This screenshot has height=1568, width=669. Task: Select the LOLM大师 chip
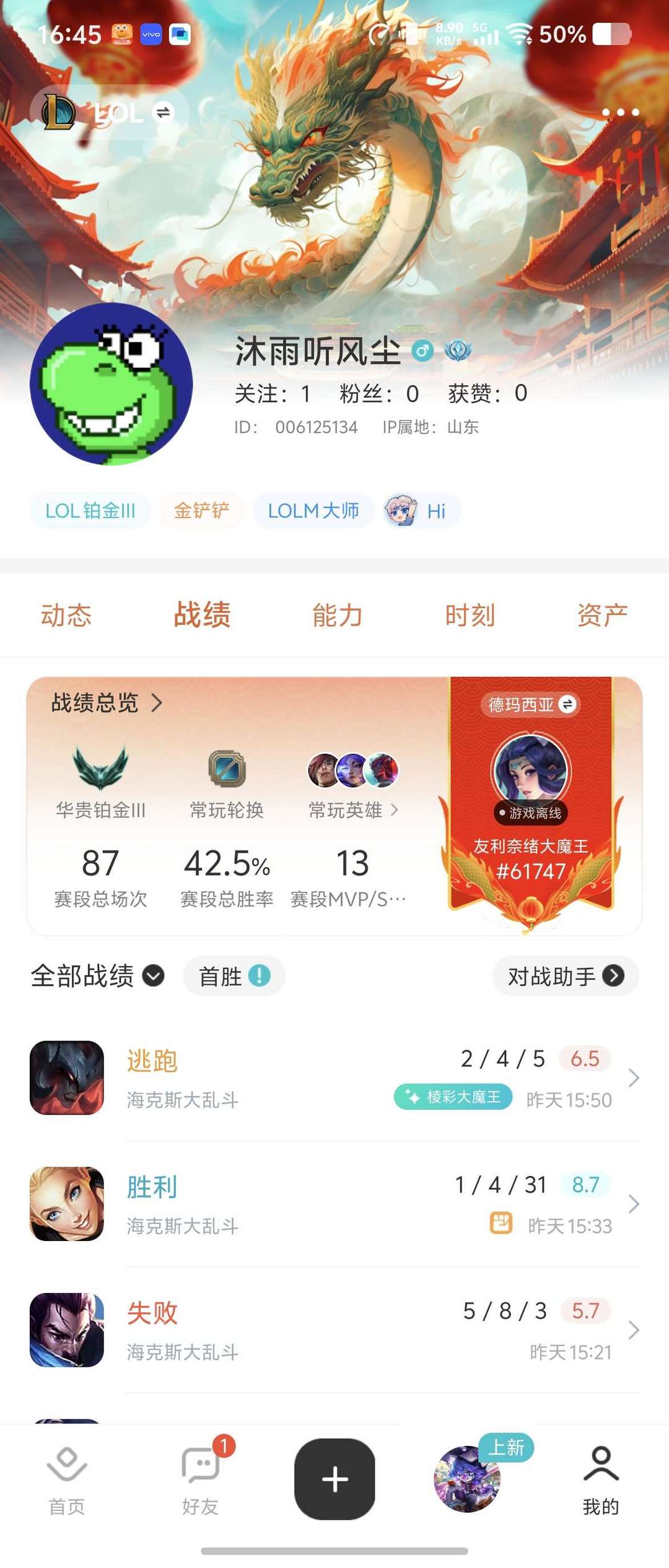(x=313, y=511)
